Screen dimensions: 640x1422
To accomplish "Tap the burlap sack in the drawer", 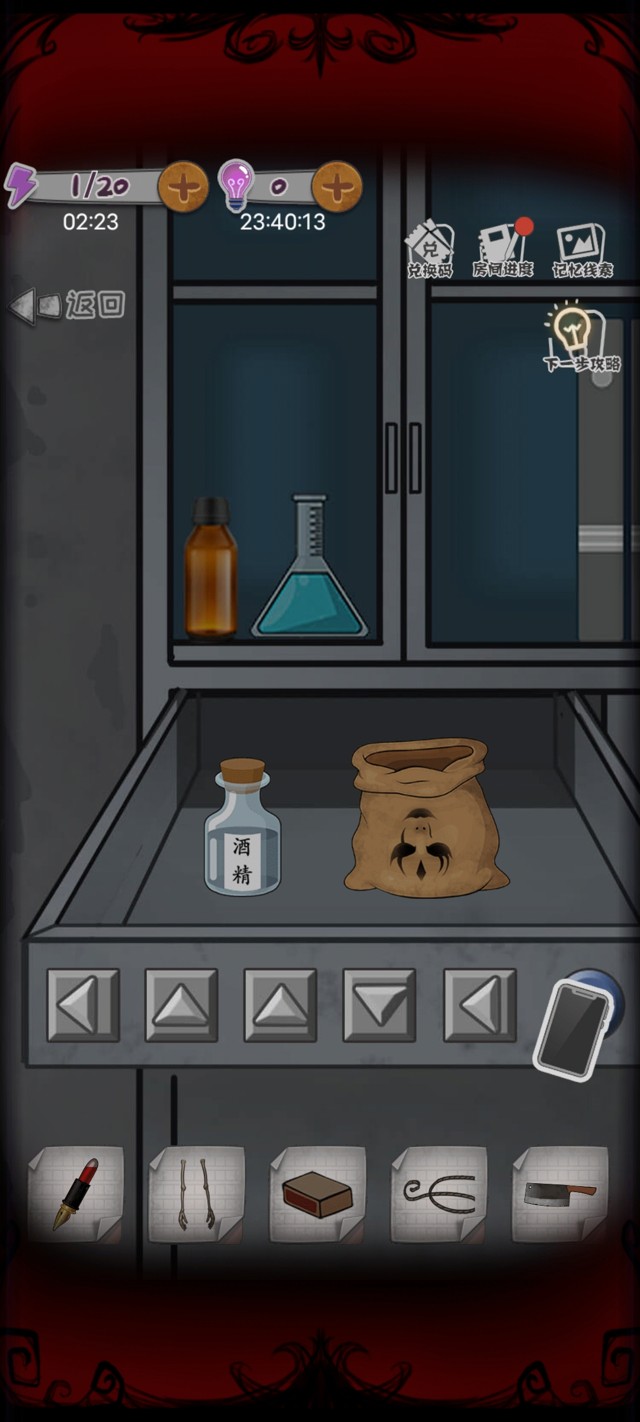I will coord(425,820).
